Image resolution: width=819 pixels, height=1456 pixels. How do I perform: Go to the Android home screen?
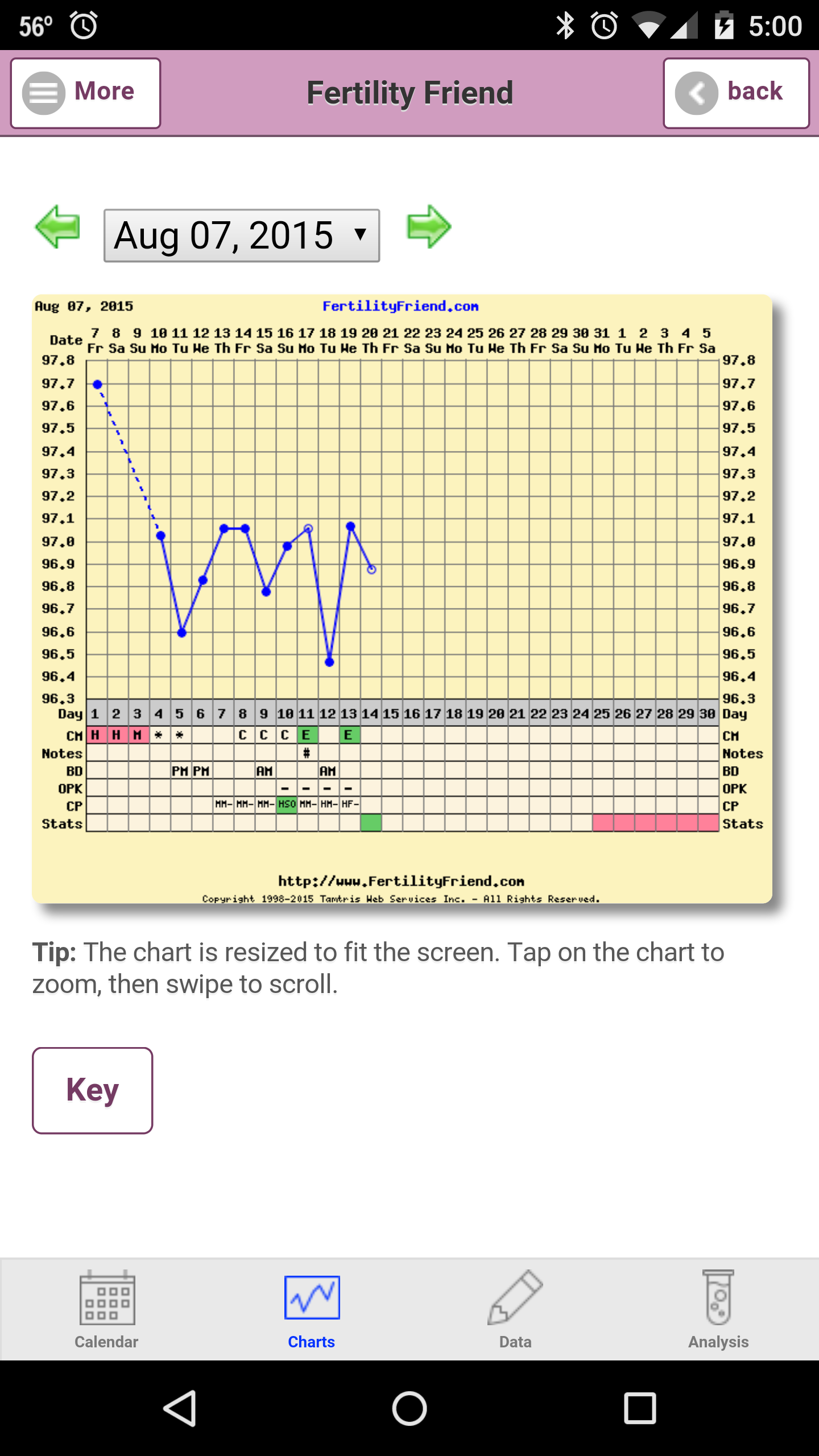tap(409, 1409)
